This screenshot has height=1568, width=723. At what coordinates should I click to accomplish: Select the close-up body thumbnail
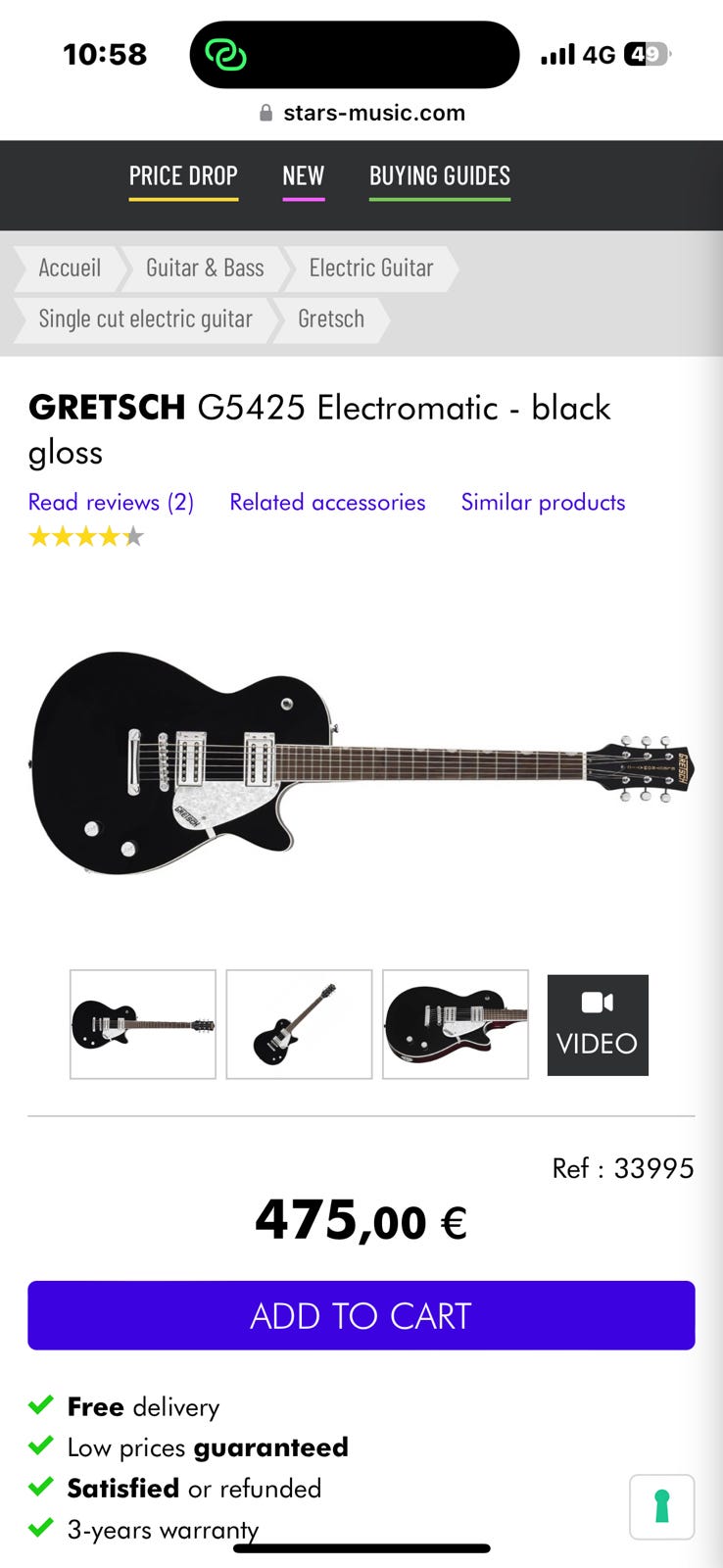coord(456,1025)
